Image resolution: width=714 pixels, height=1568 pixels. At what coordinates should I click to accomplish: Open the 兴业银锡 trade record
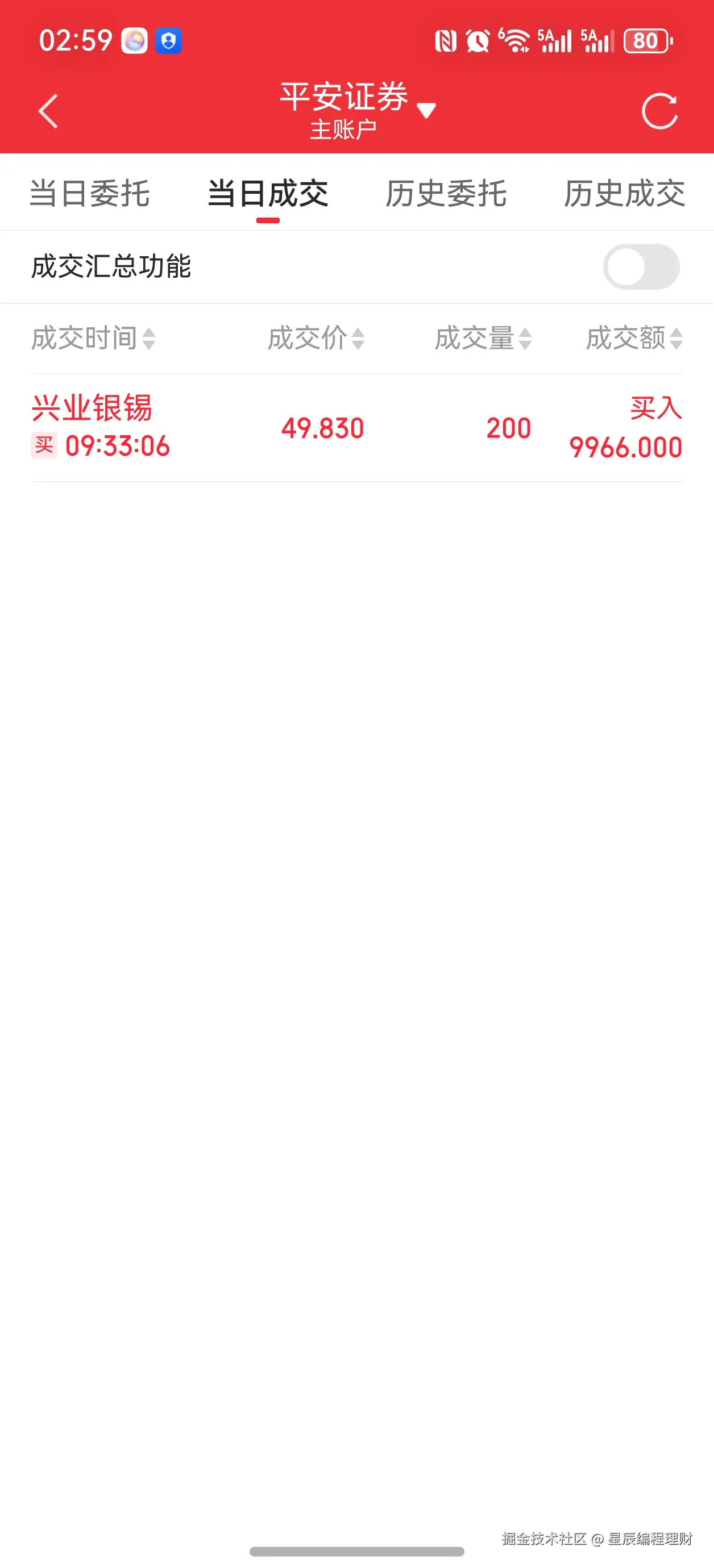tap(357, 427)
